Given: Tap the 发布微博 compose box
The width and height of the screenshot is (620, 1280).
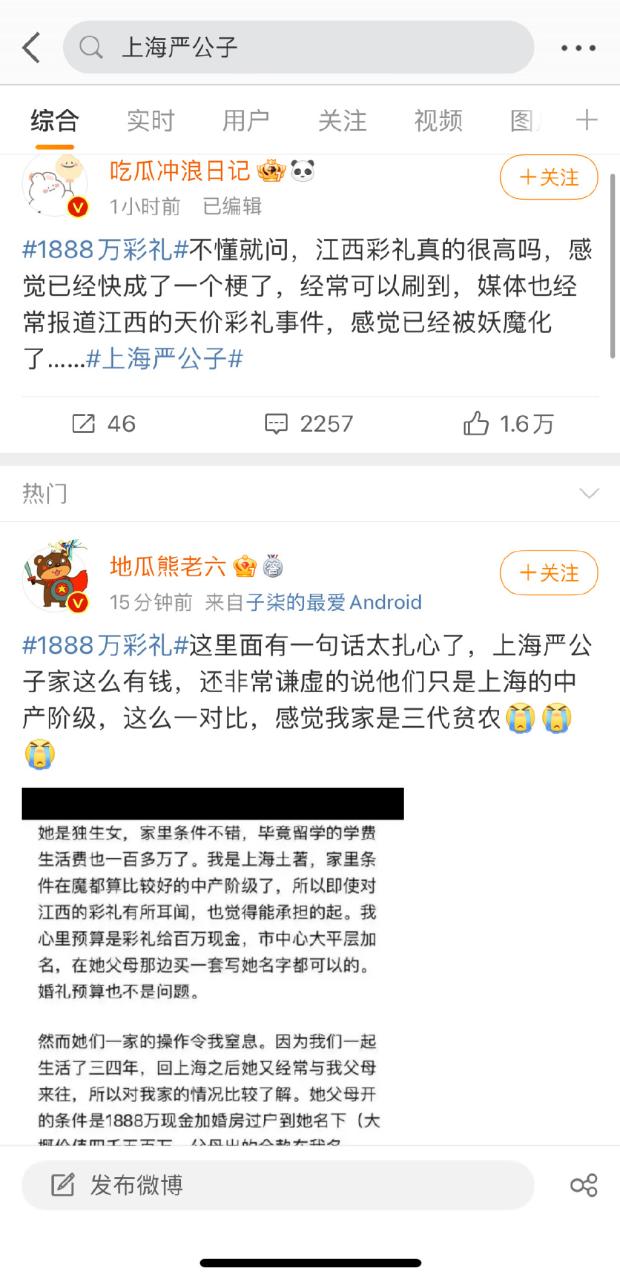Looking at the screenshot, I should [x=278, y=1186].
